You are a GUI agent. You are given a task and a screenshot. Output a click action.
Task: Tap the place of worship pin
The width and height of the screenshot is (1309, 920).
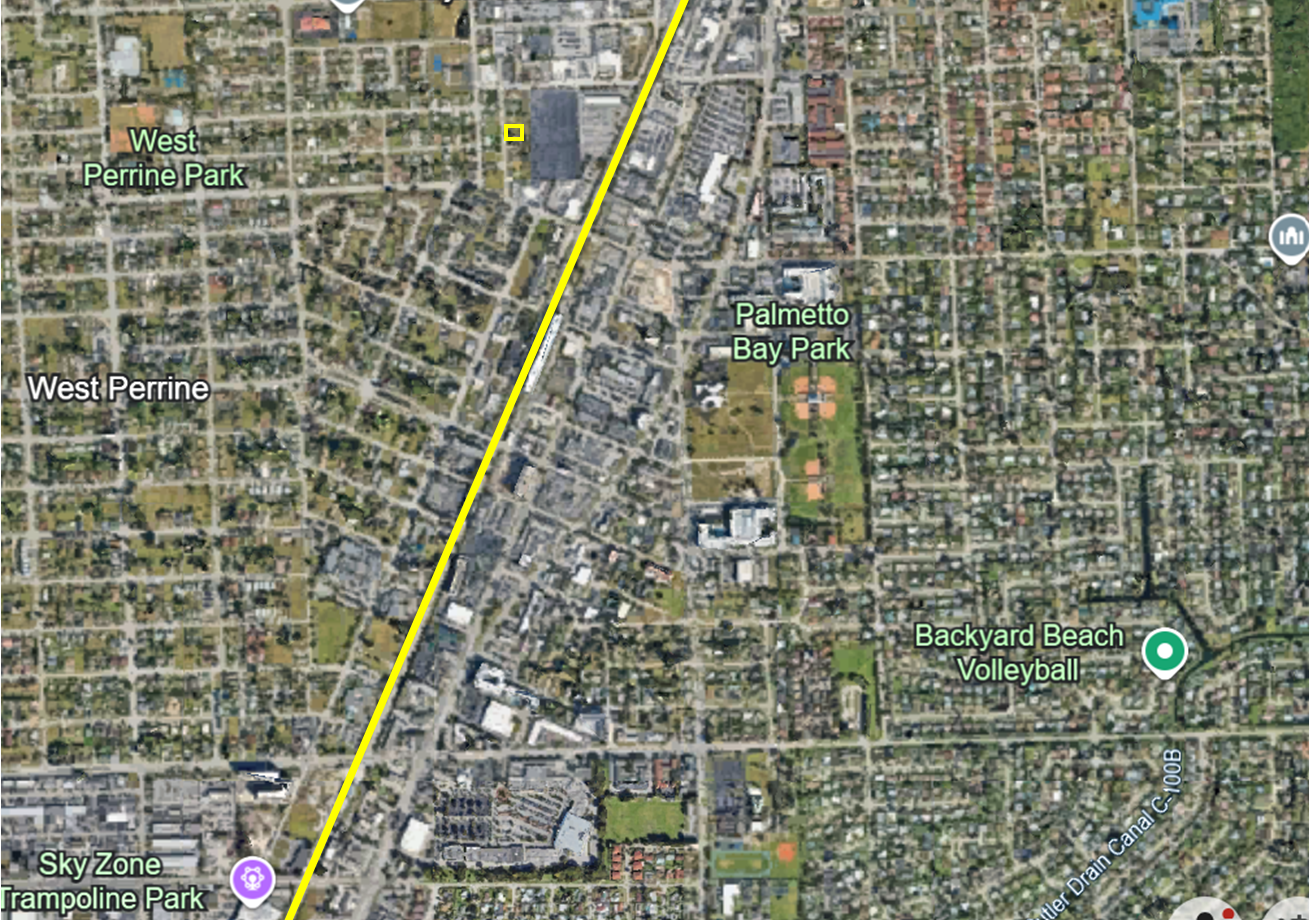pos(1289,238)
